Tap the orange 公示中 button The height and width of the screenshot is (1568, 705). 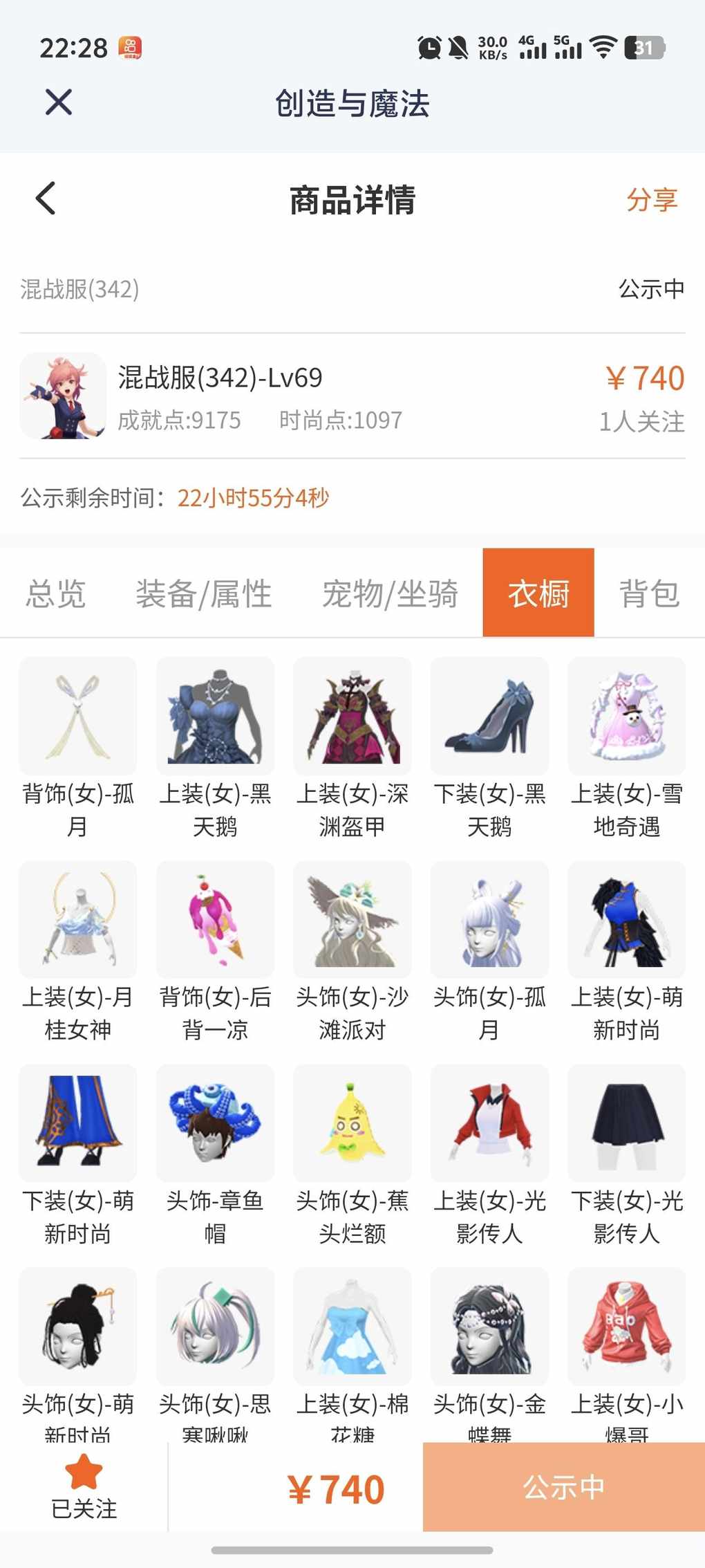click(x=564, y=1486)
